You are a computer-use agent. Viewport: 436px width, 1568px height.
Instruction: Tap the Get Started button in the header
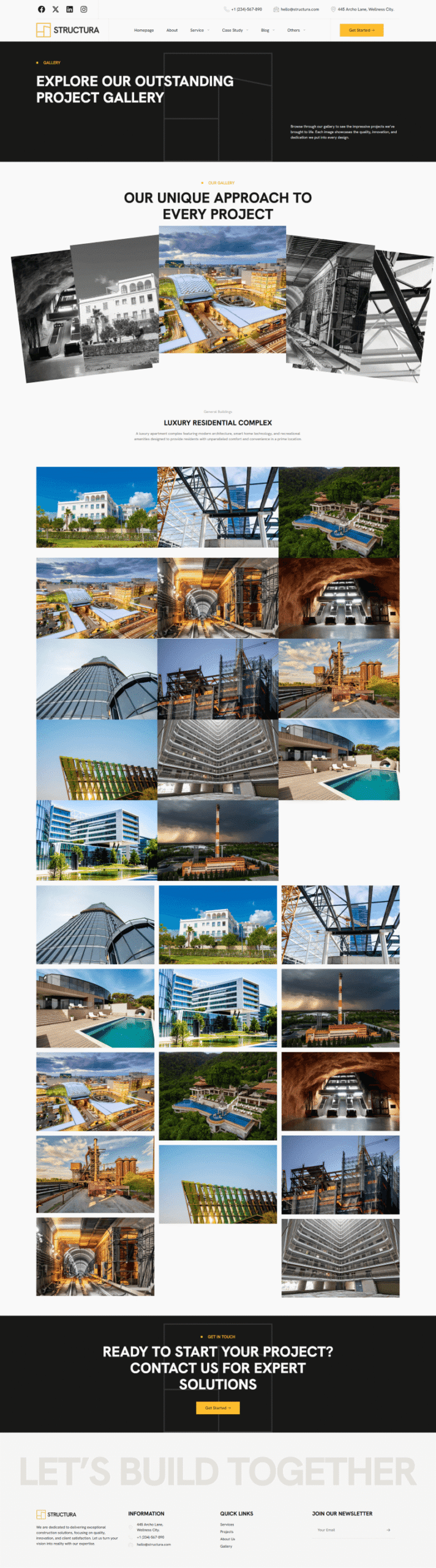pyautogui.click(x=361, y=30)
